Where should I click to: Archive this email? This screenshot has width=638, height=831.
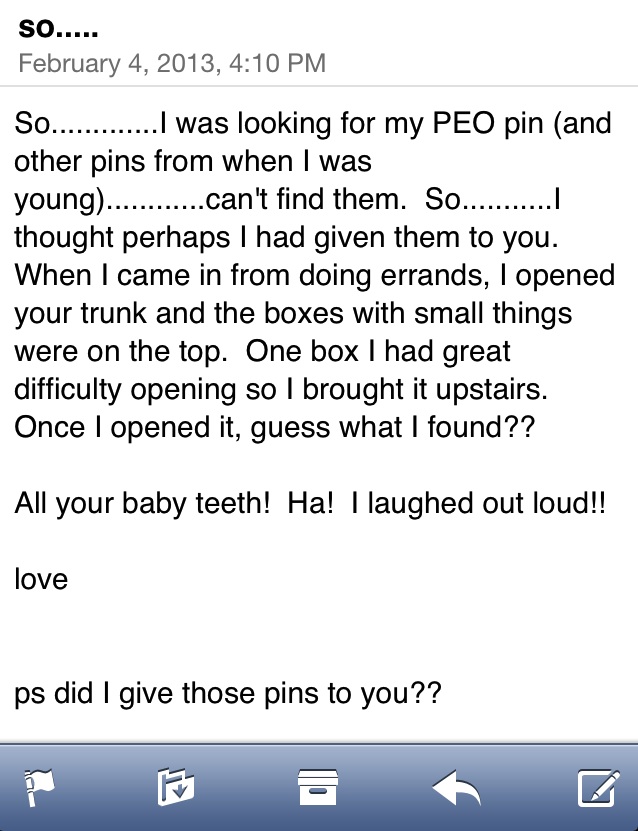317,788
